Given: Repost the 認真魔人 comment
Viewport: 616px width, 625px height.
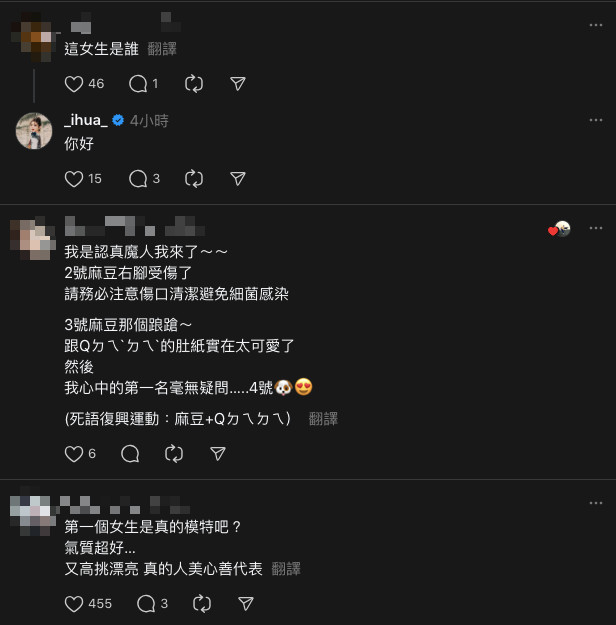Looking at the screenshot, I should click(174, 453).
